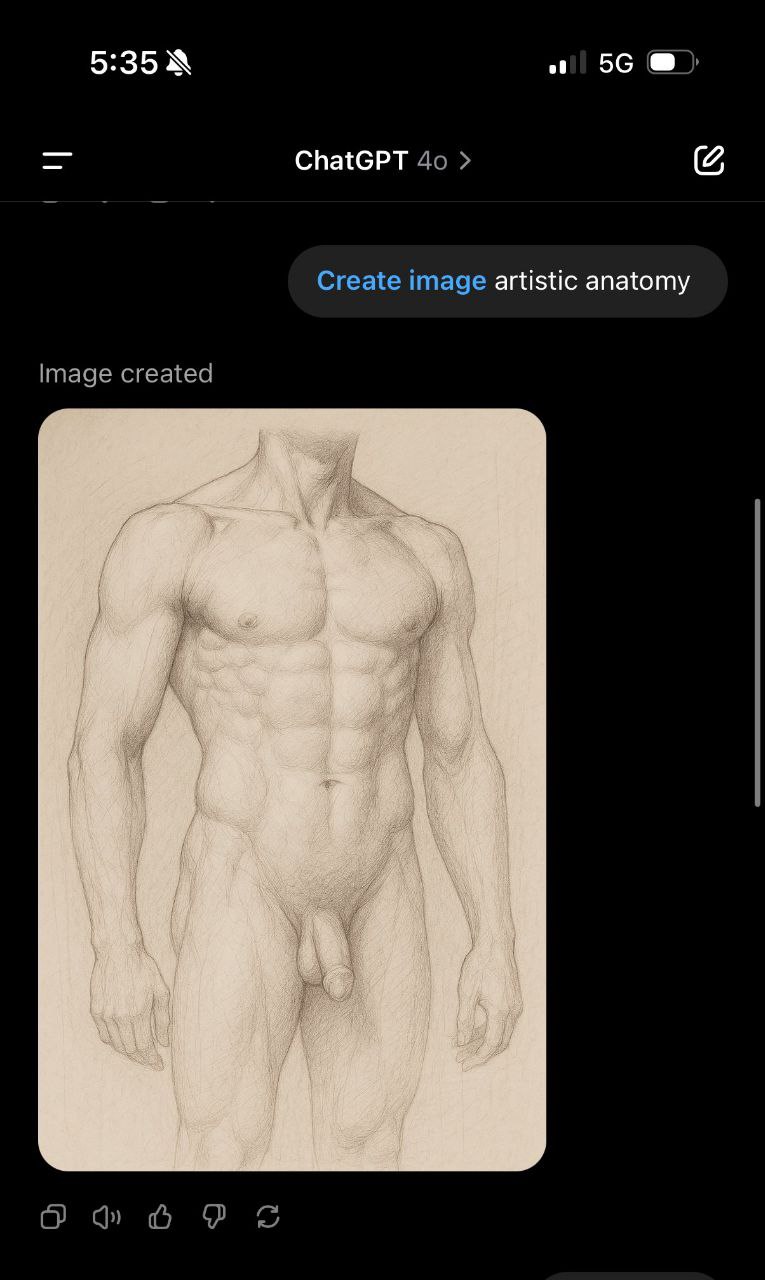
Task: Start a new chat
Action: pos(708,161)
